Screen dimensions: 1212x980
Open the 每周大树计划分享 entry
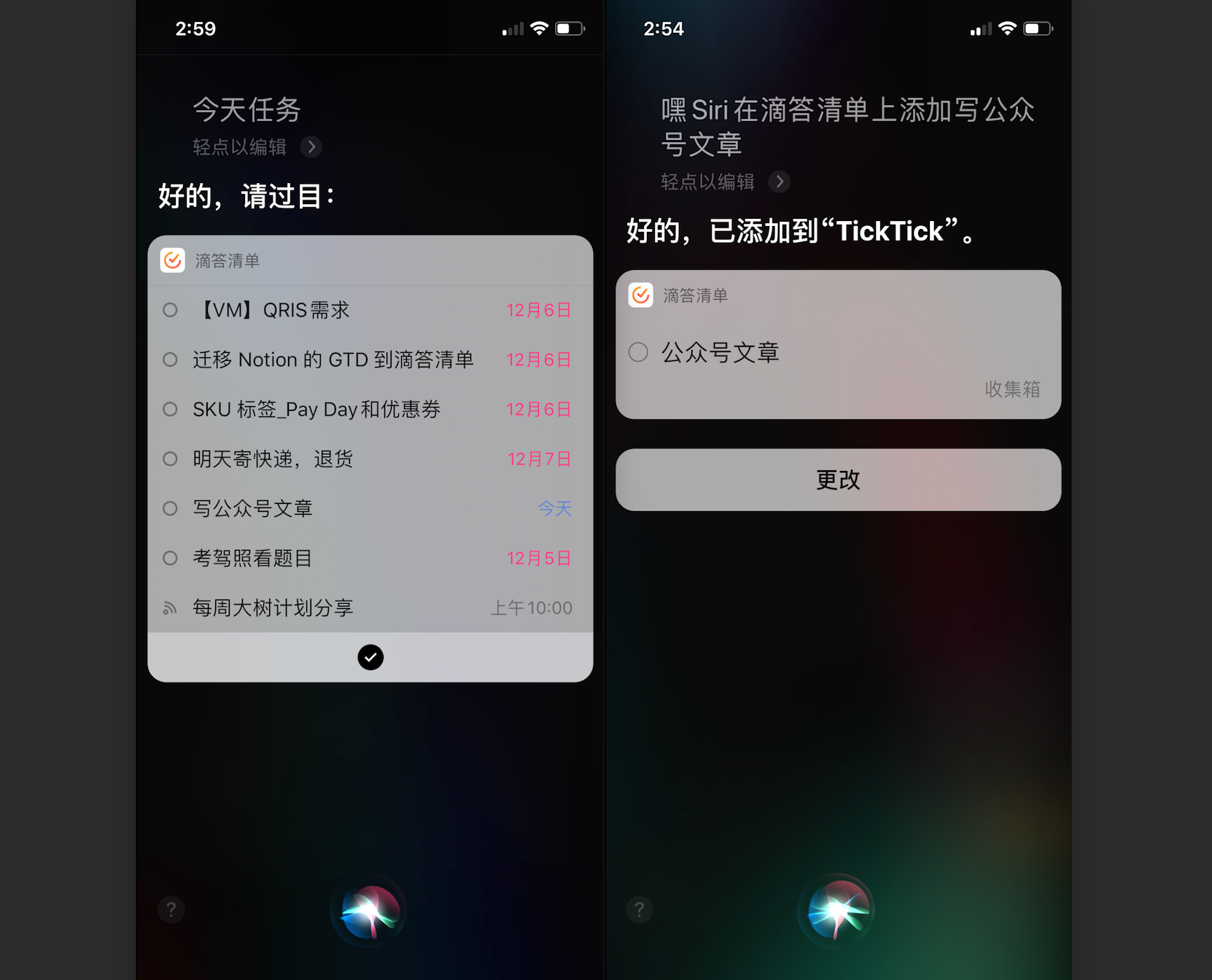[x=273, y=608]
